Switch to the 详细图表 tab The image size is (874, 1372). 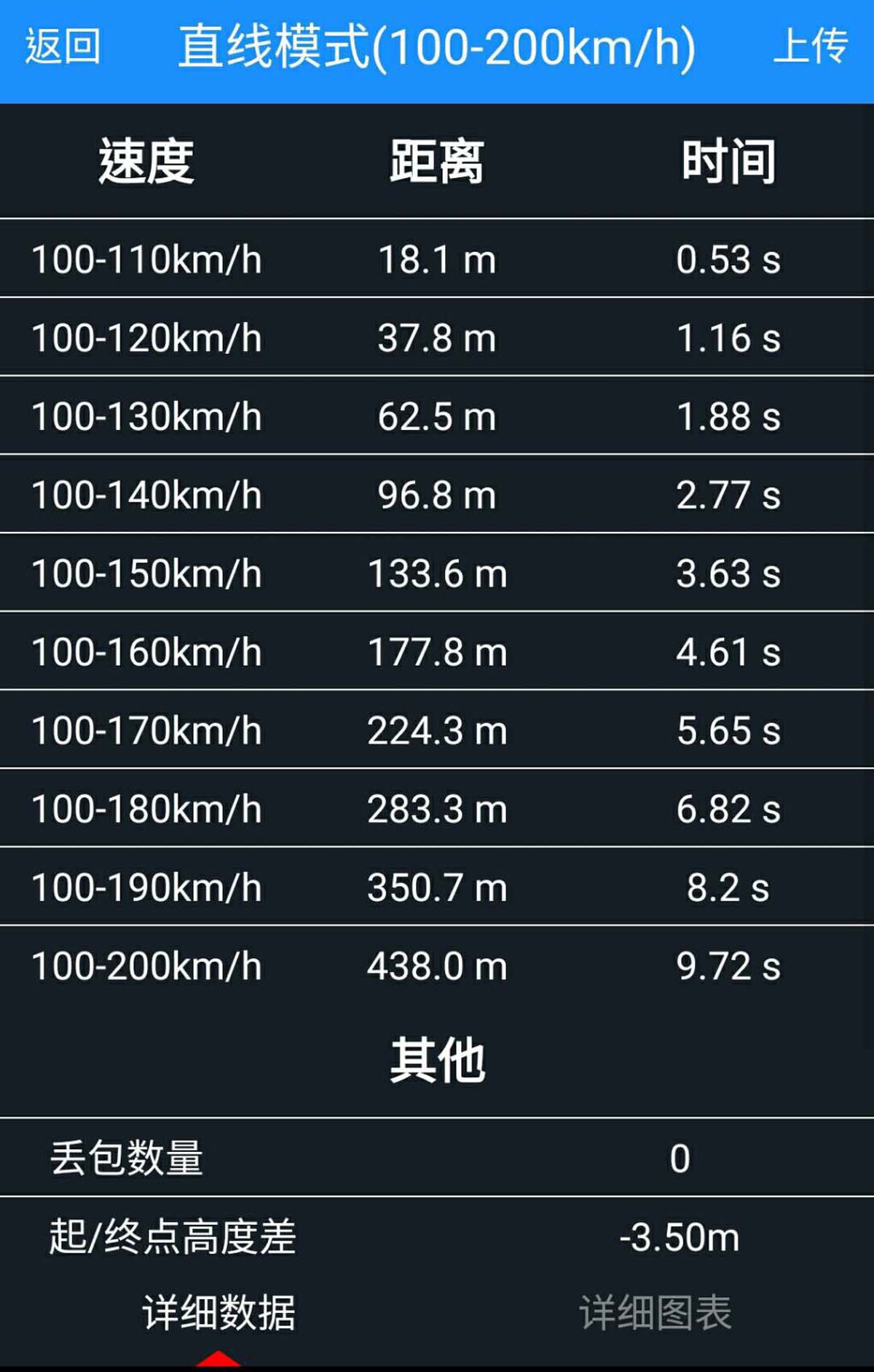(655, 1312)
